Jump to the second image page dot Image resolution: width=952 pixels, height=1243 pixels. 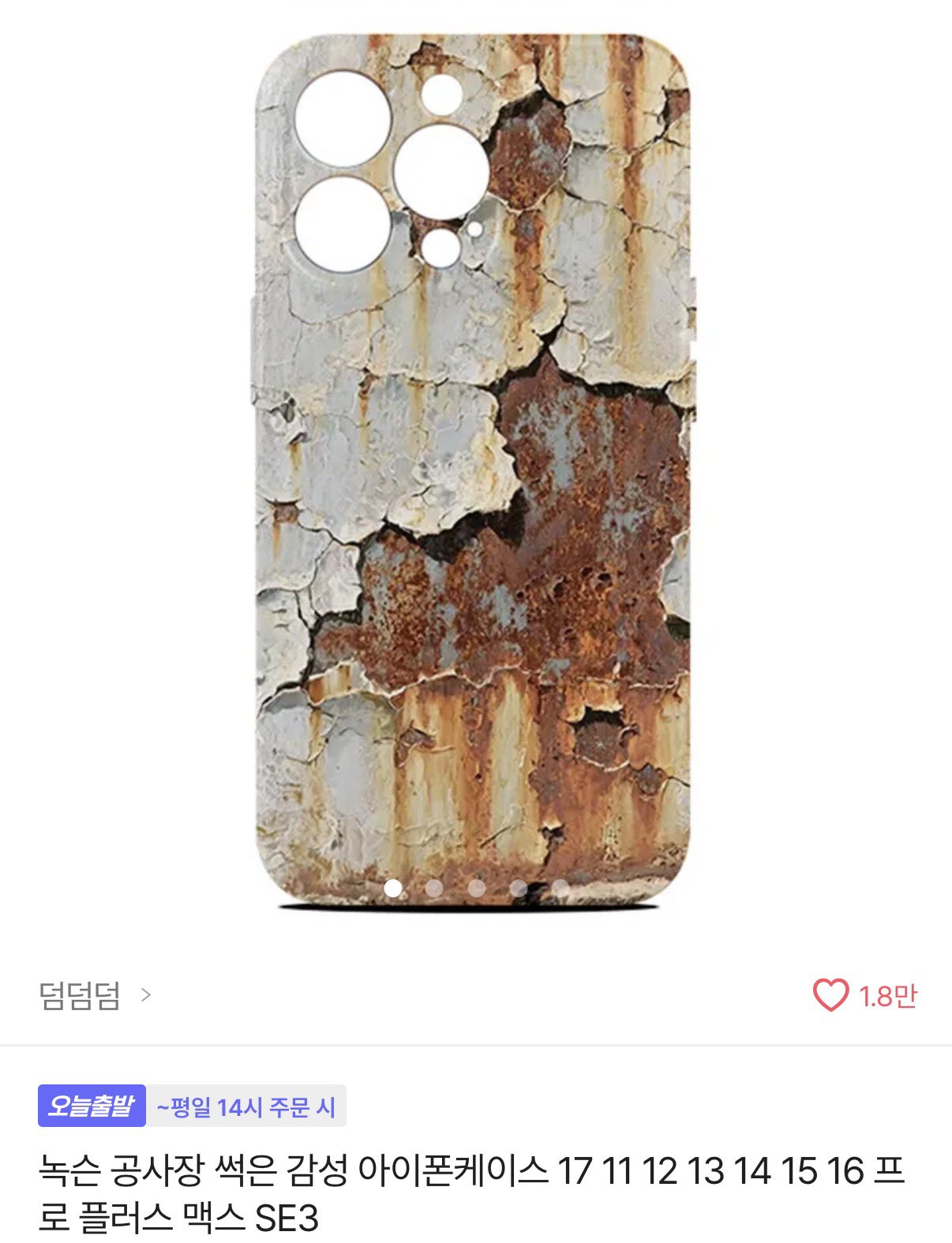(434, 889)
